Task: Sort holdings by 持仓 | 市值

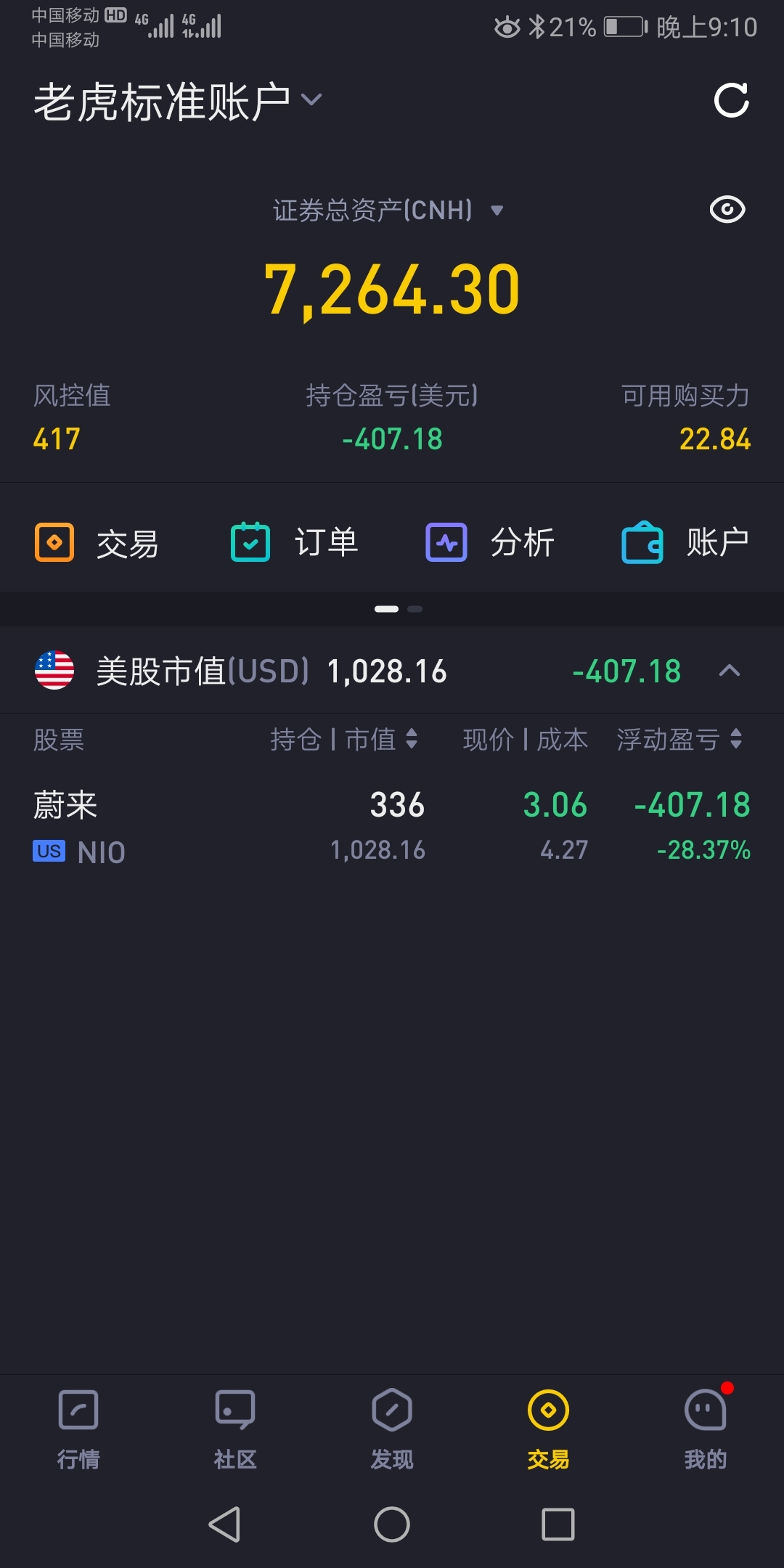Action: [344, 739]
